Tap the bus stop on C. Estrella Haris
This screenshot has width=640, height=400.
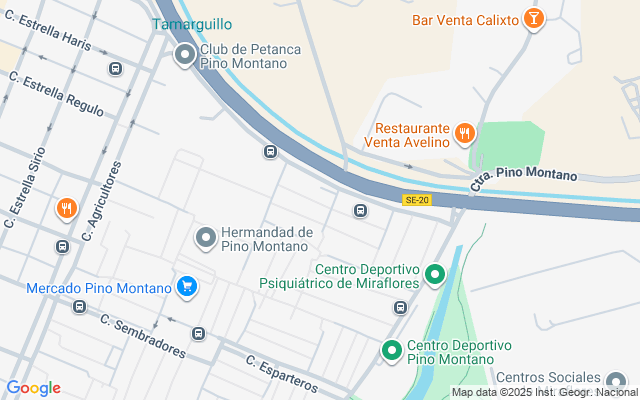pos(116,68)
